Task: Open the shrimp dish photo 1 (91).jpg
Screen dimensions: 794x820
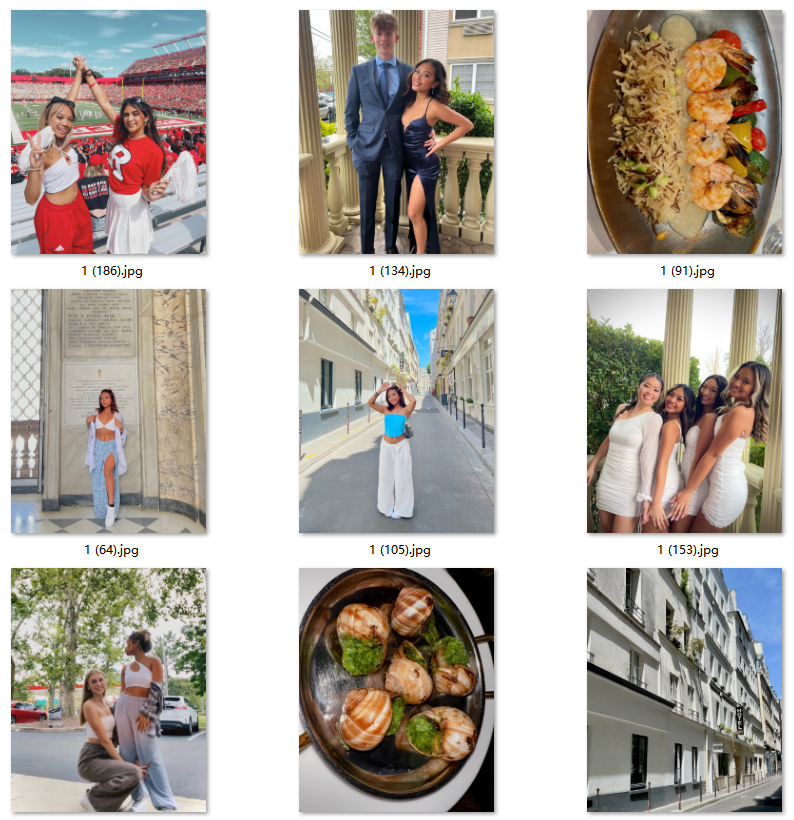Action: pyautogui.click(x=684, y=132)
